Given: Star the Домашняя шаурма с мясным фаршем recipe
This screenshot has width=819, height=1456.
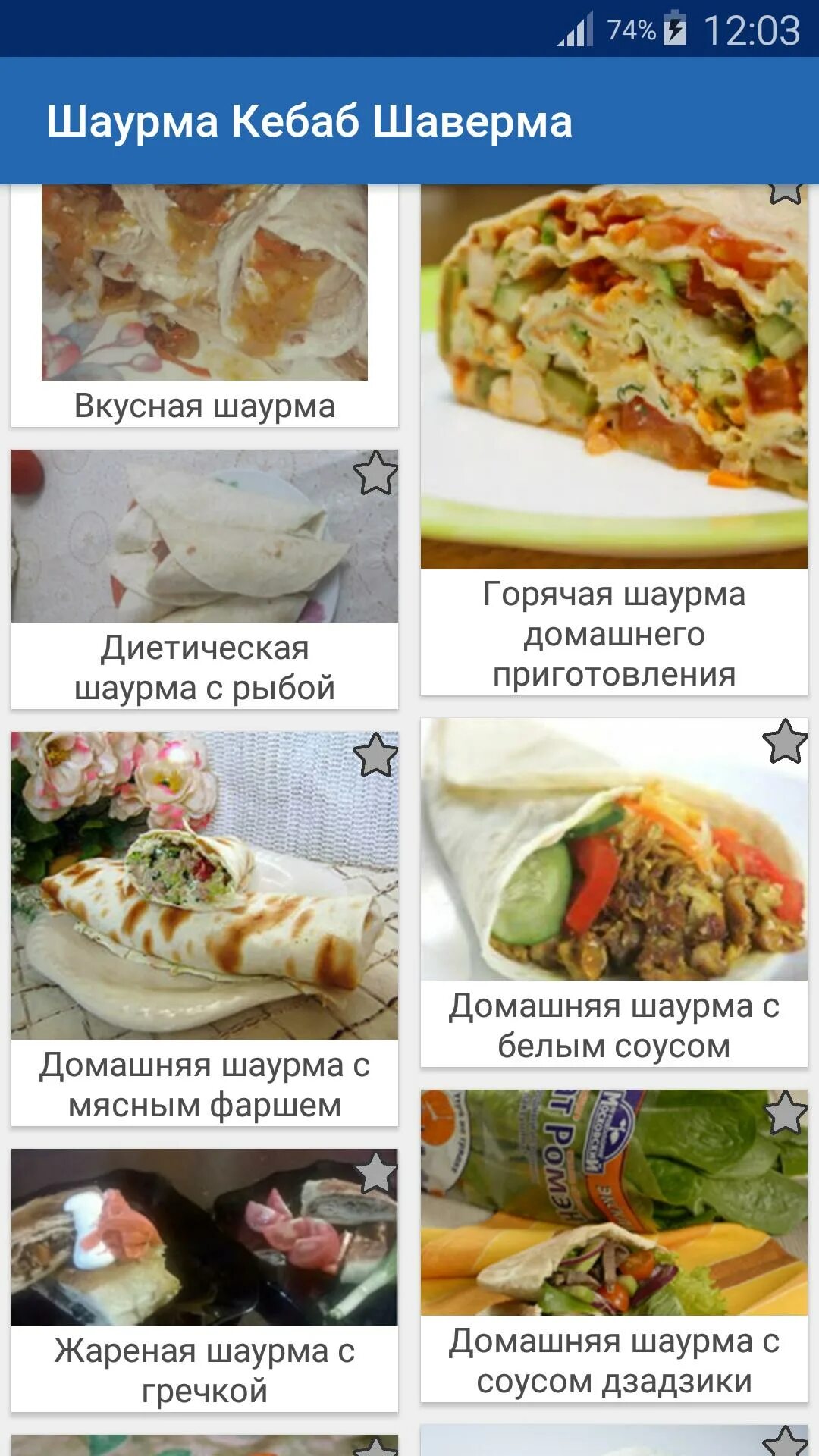Looking at the screenshot, I should (375, 755).
